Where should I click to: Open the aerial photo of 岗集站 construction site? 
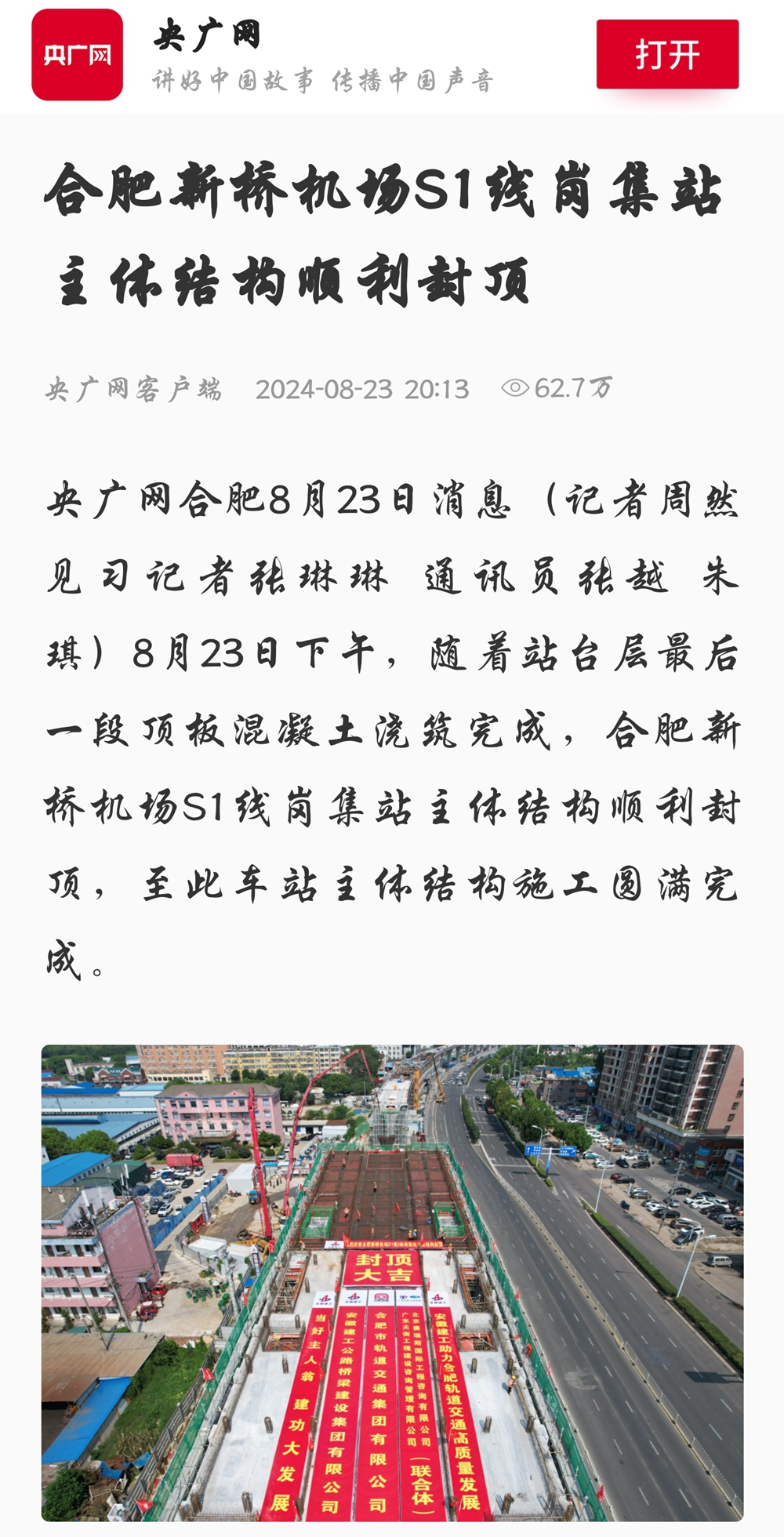(x=392, y=1282)
